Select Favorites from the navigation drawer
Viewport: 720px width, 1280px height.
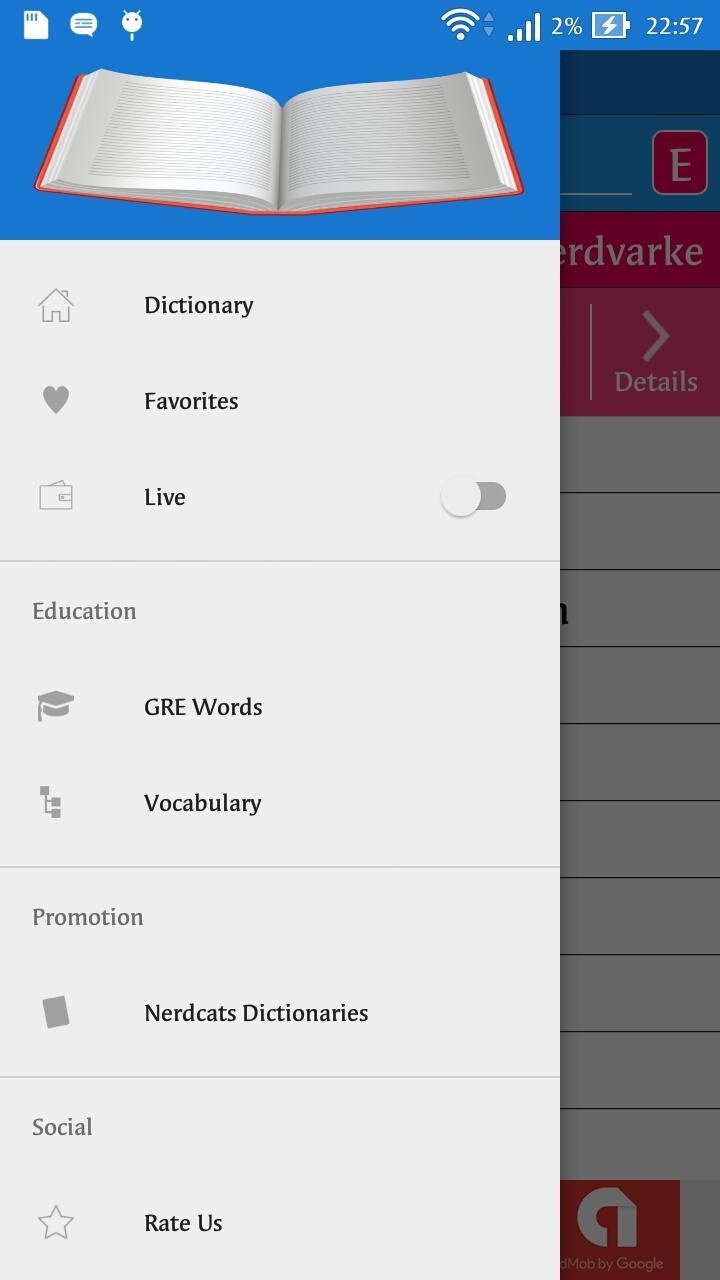tap(190, 400)
